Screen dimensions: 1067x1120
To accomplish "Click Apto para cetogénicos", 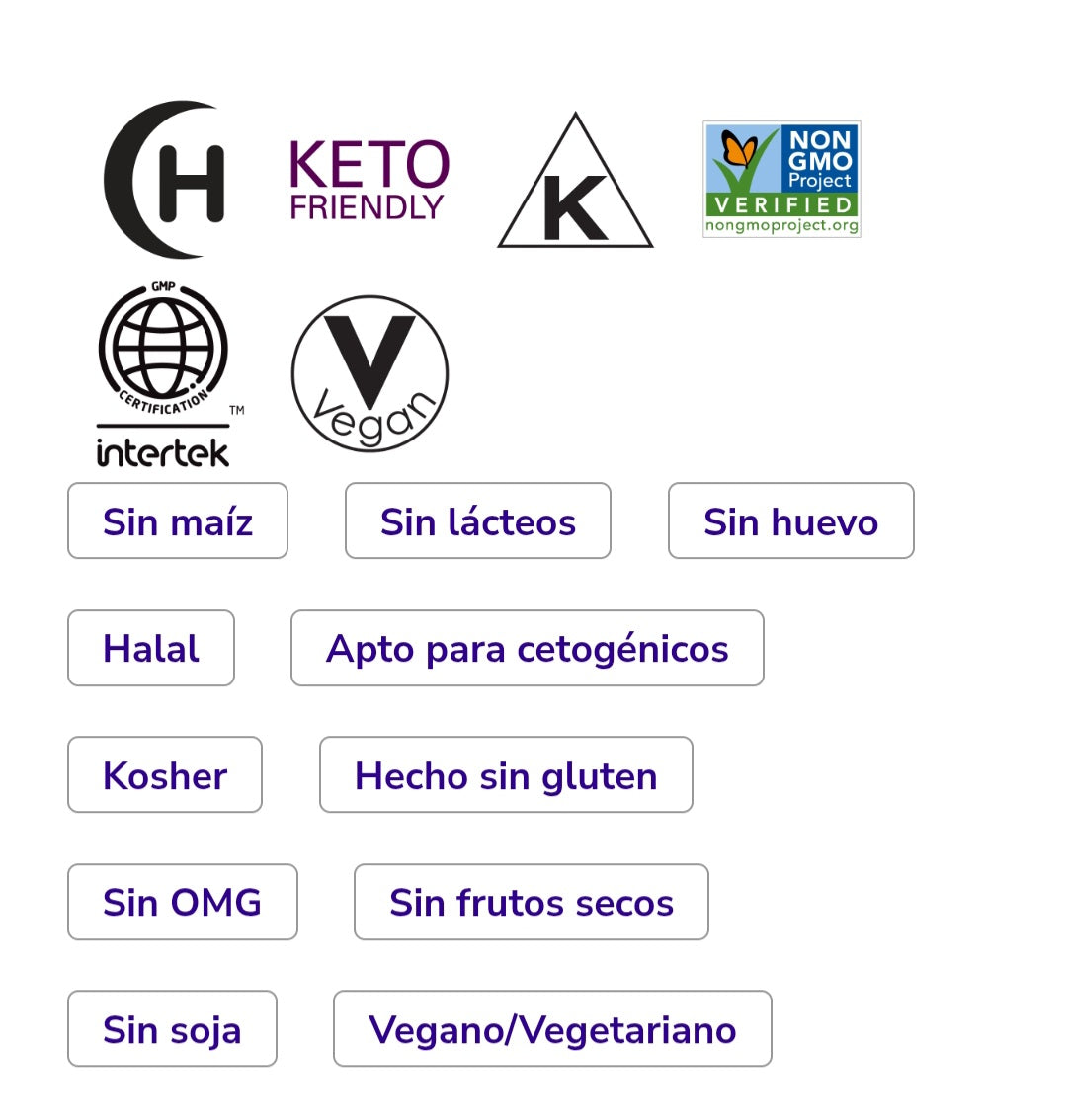I will click(527, 648).
